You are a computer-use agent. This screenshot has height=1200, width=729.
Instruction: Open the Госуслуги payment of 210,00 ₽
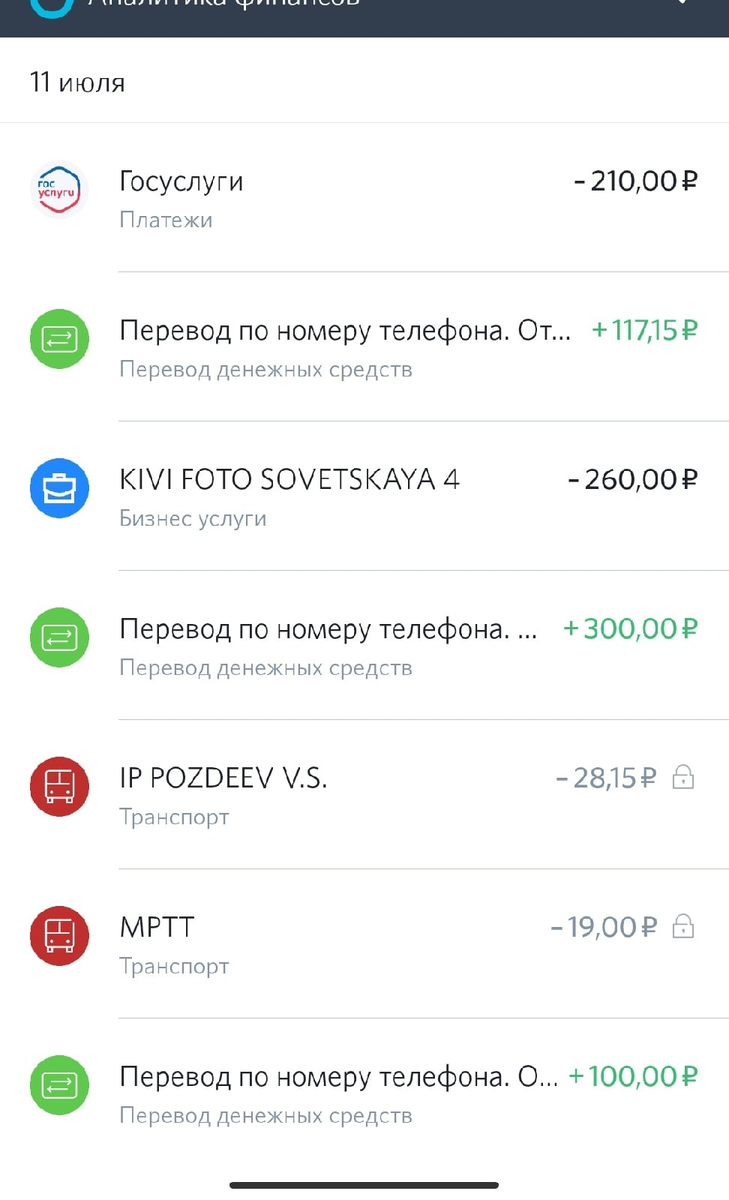pyautogui.click(x=364, y=198)
